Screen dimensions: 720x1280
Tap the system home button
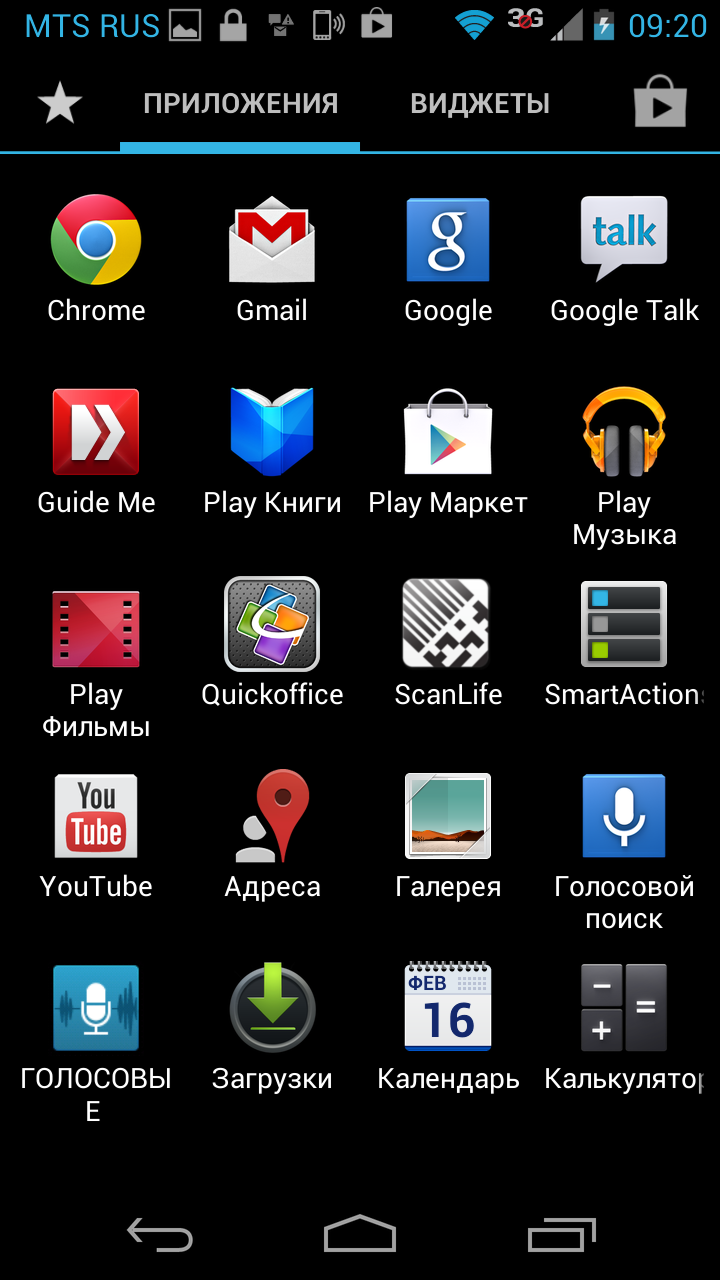[x=360, y=1234]
